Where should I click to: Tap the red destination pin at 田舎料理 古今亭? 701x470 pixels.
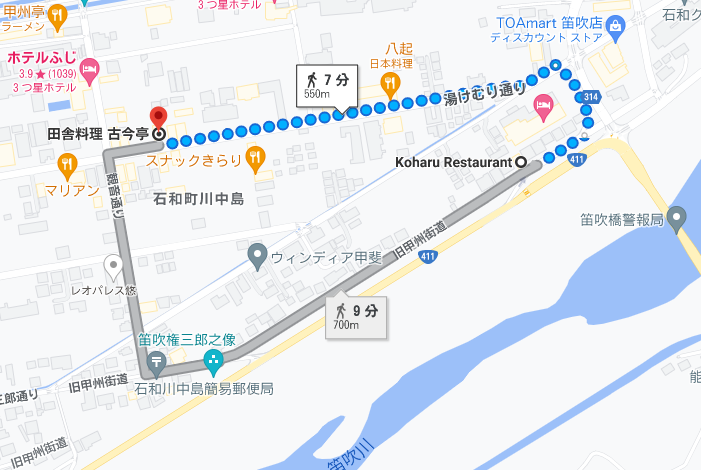coord(158,116)
